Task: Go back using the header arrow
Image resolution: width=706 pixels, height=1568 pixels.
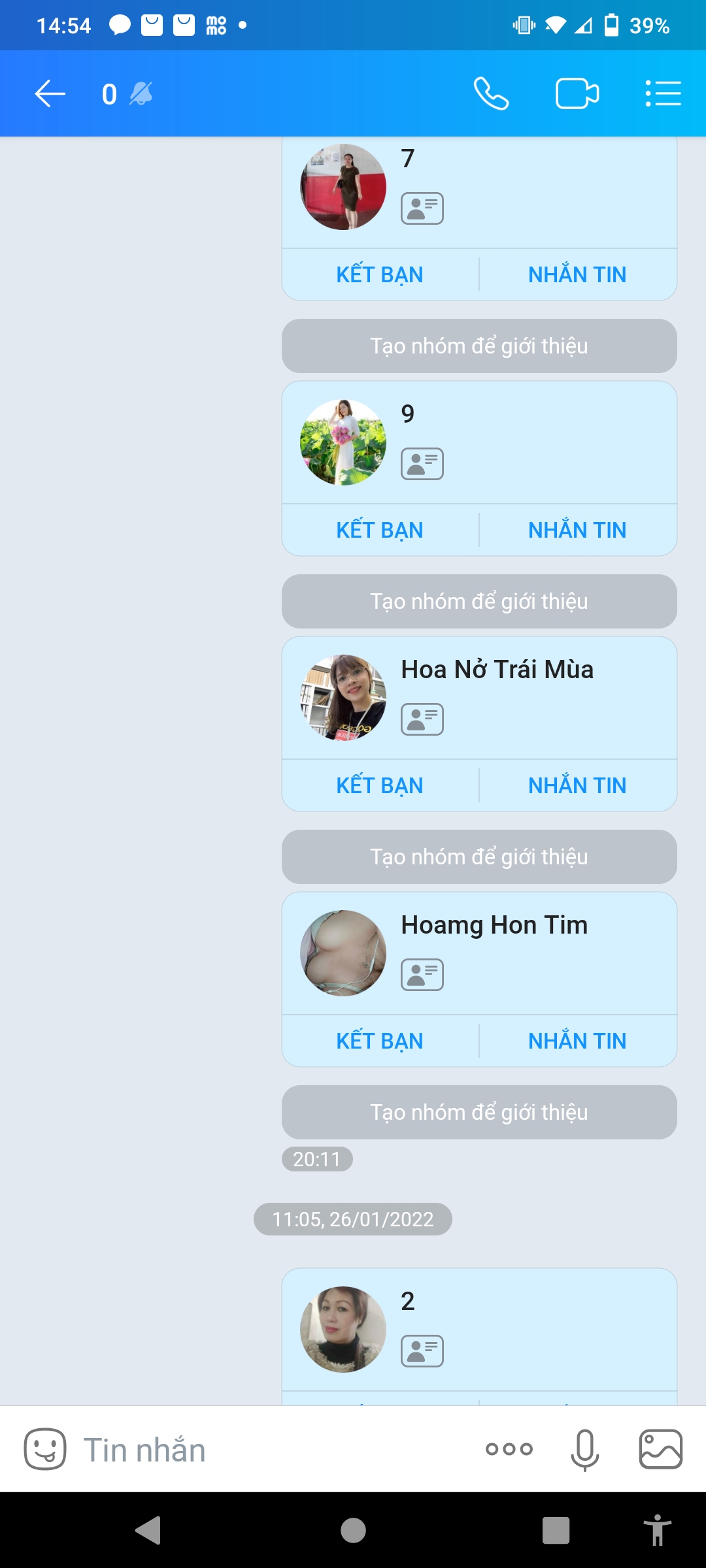Action: 50,93
